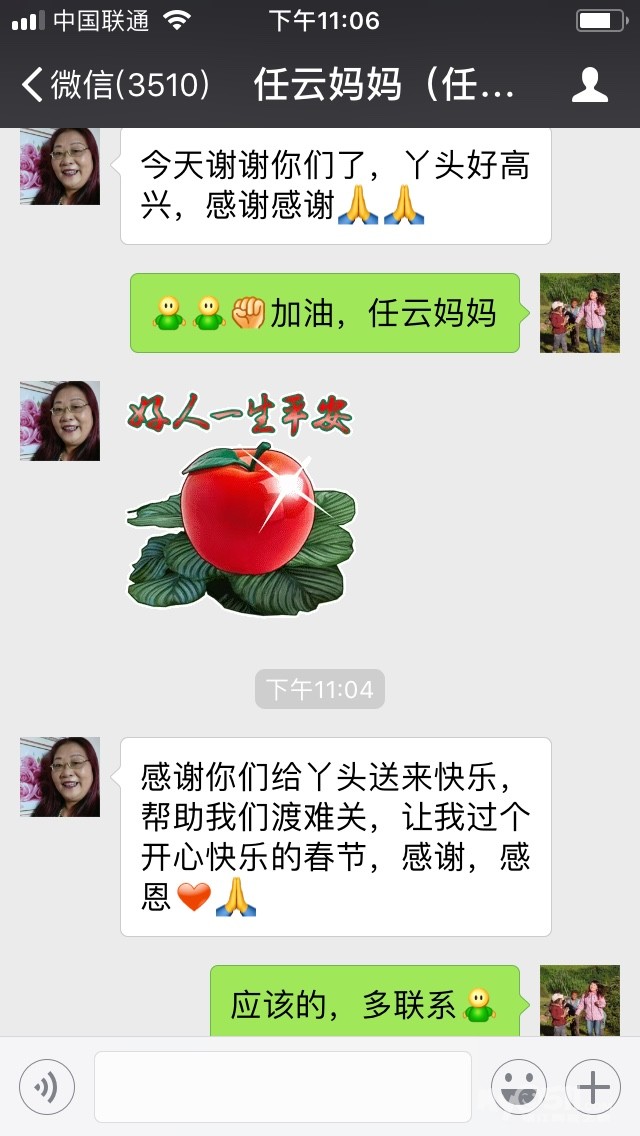
Task: View the 好人一生平安 apple sticker
Action: coord(240,502)
